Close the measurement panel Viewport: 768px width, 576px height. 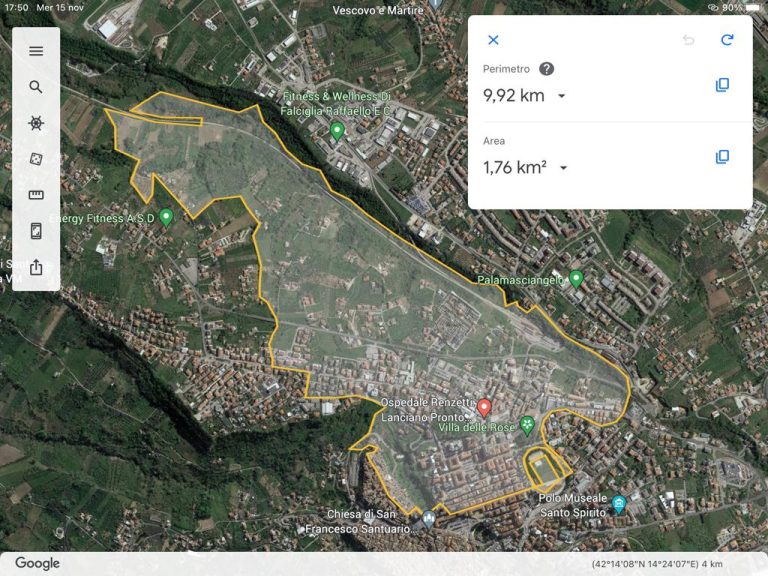[x=493, y=40]
